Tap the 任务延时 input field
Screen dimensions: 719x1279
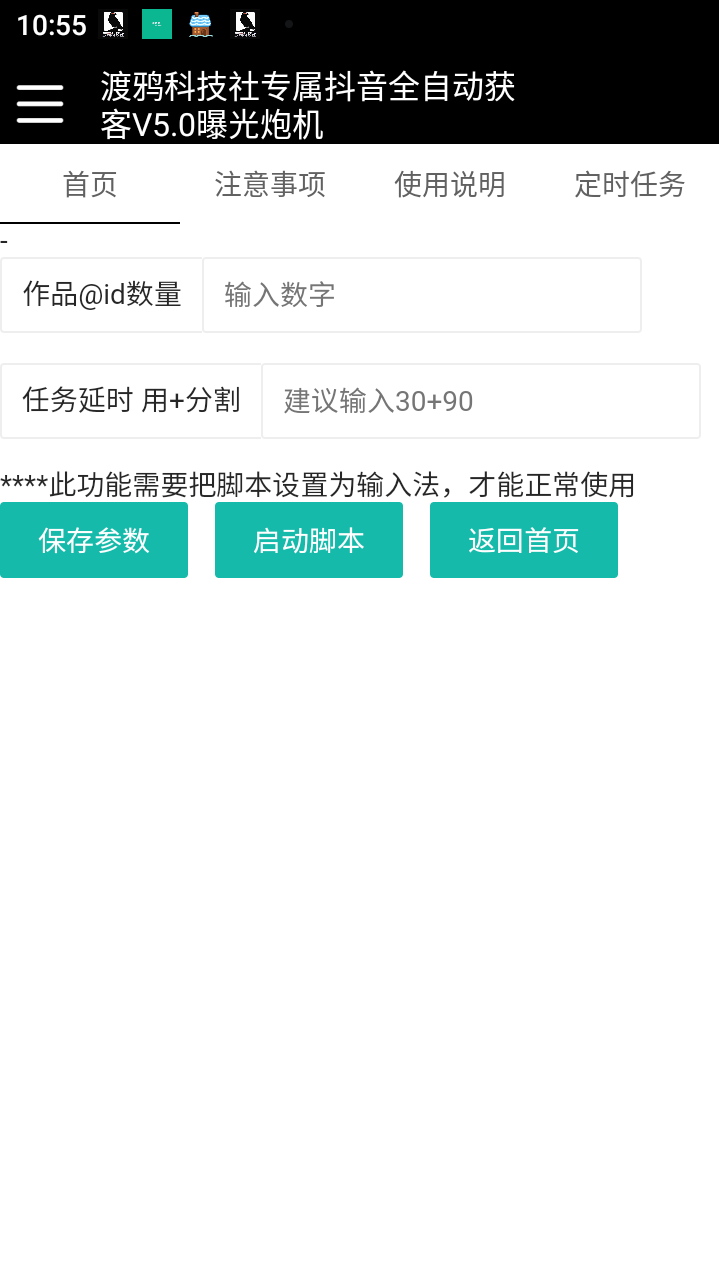tap(480, 401)
